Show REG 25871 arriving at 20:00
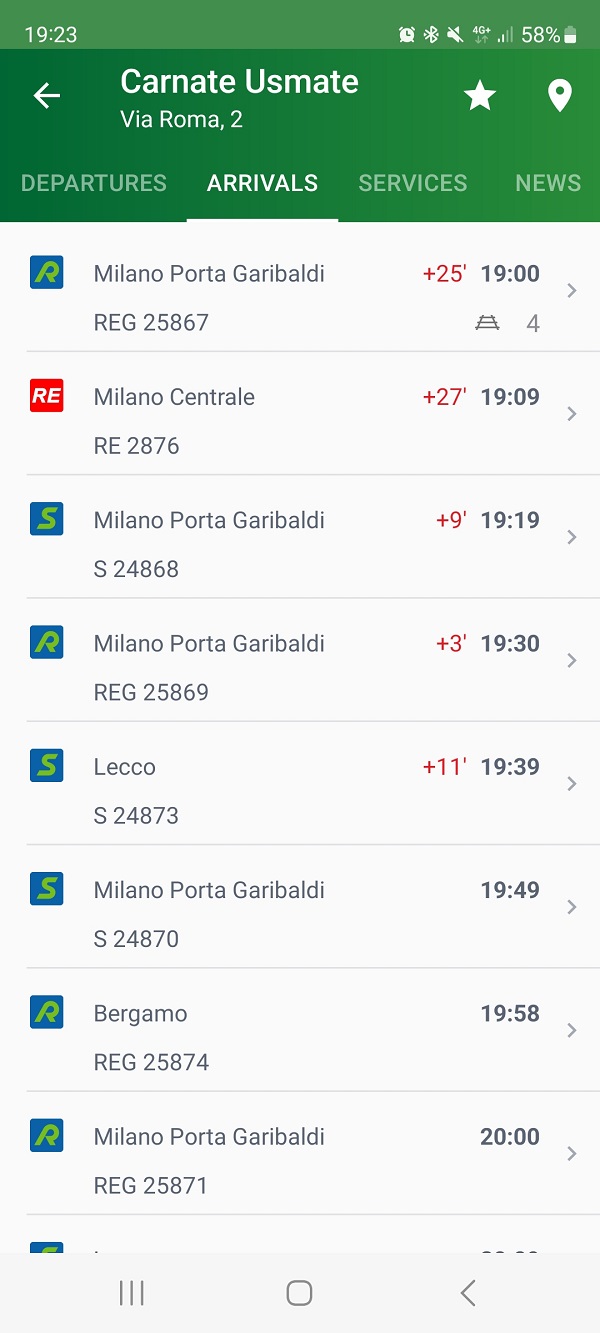The height and width of the screenshot is (1333, 600). tap(300, 1153)
